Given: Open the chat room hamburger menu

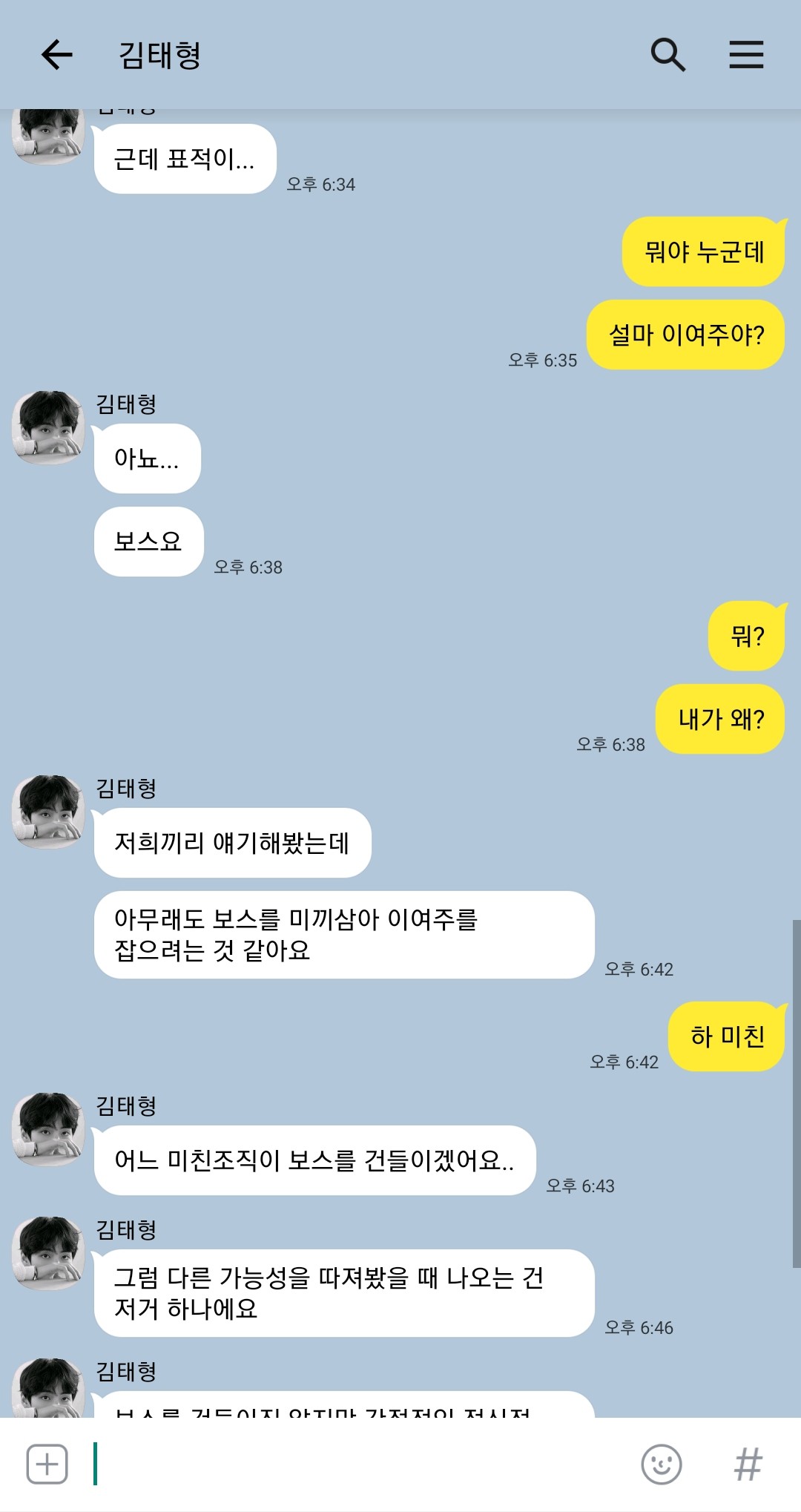Looking at the screenshot, I should [x=746, y=55].
